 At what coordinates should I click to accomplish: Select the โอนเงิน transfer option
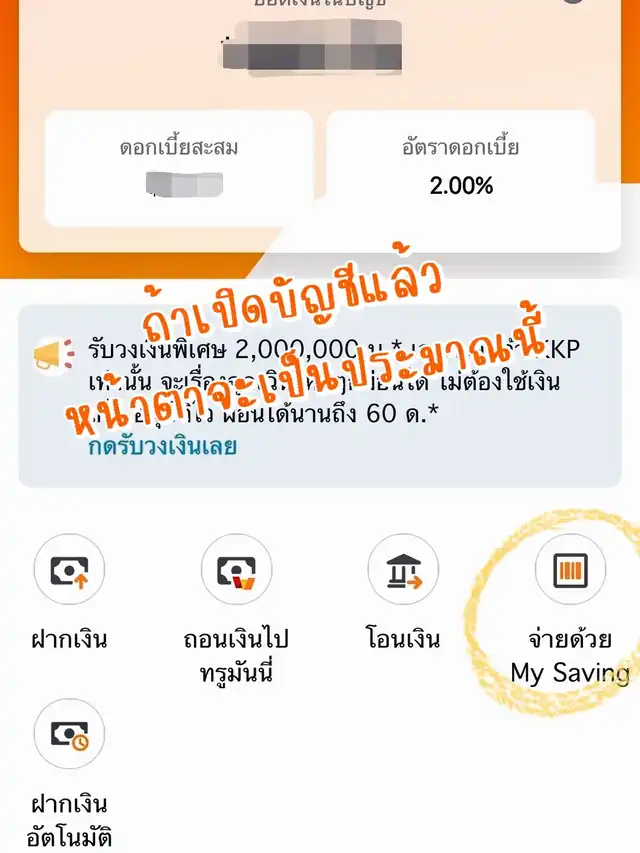click(403, 569)
